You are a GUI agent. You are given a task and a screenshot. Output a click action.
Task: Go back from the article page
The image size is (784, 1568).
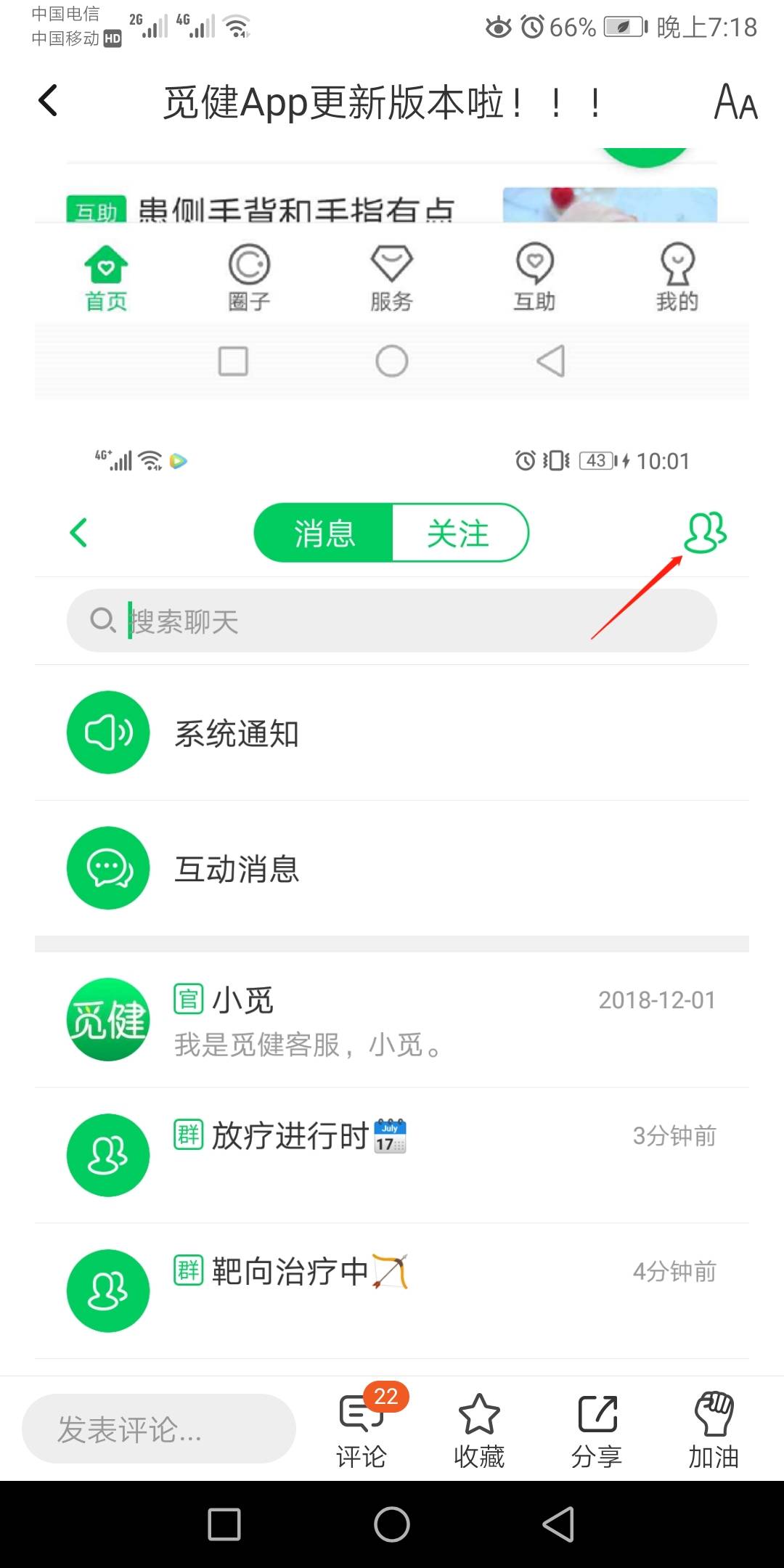(48, 101)
